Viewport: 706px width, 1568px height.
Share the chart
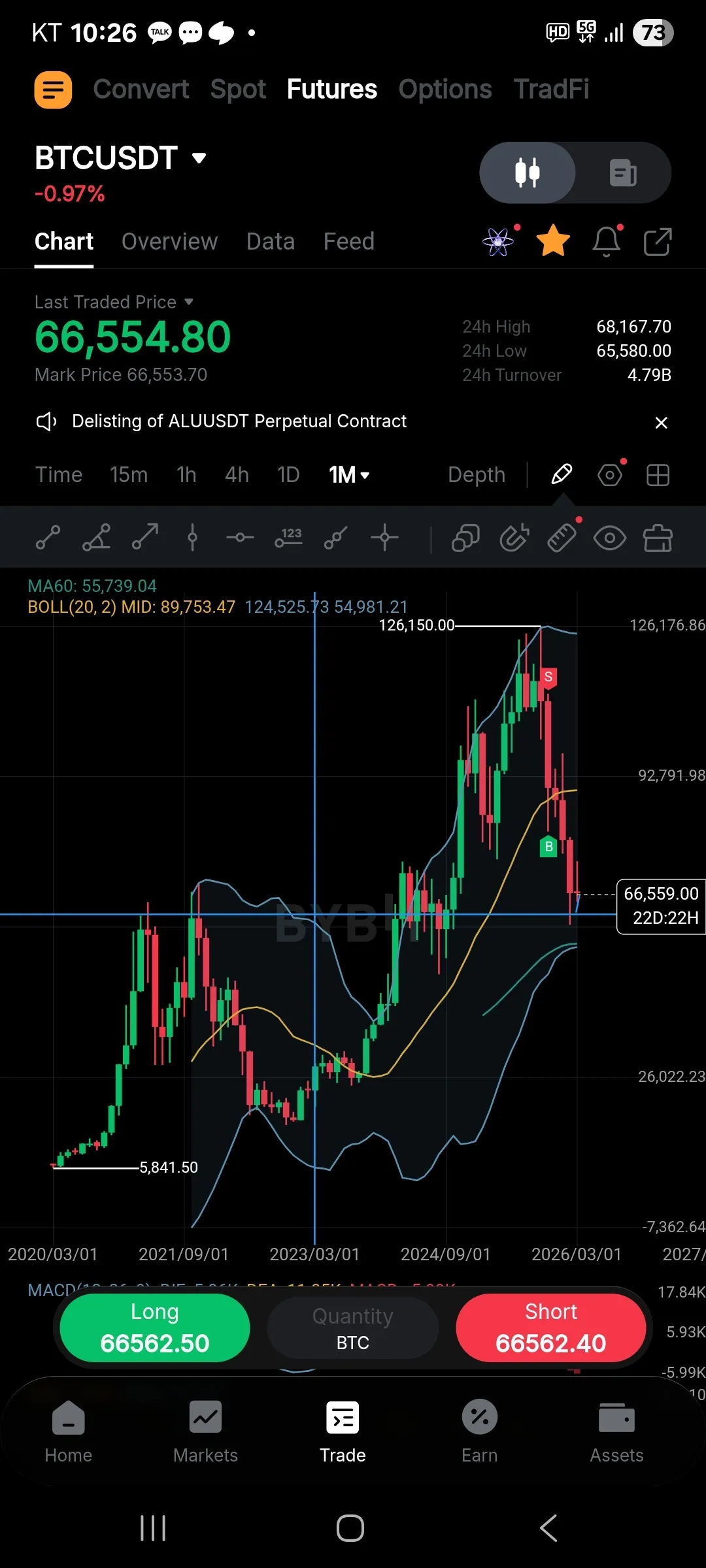pyautogui.click(x=658, y=242)
